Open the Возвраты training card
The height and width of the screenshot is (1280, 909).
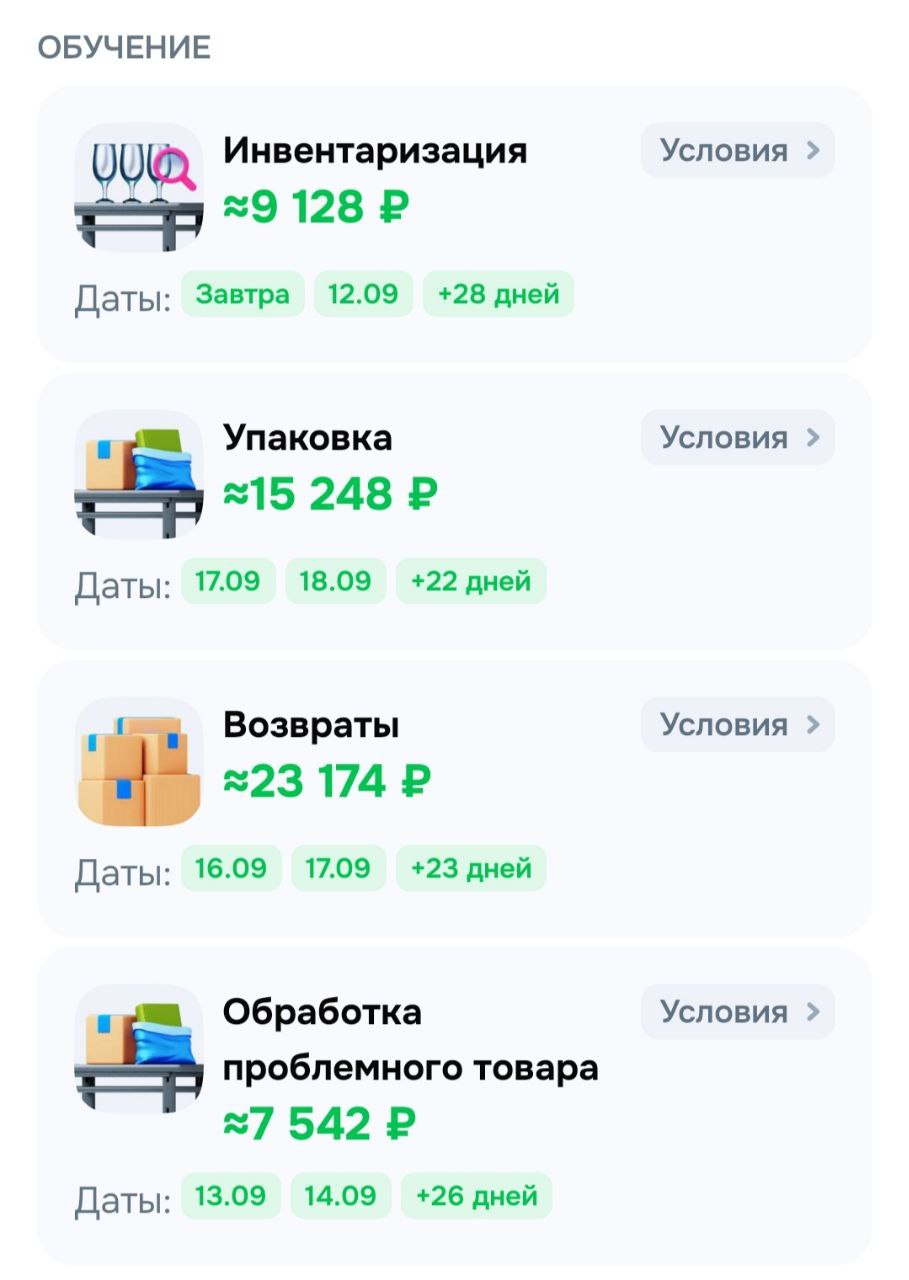point(310,726)
